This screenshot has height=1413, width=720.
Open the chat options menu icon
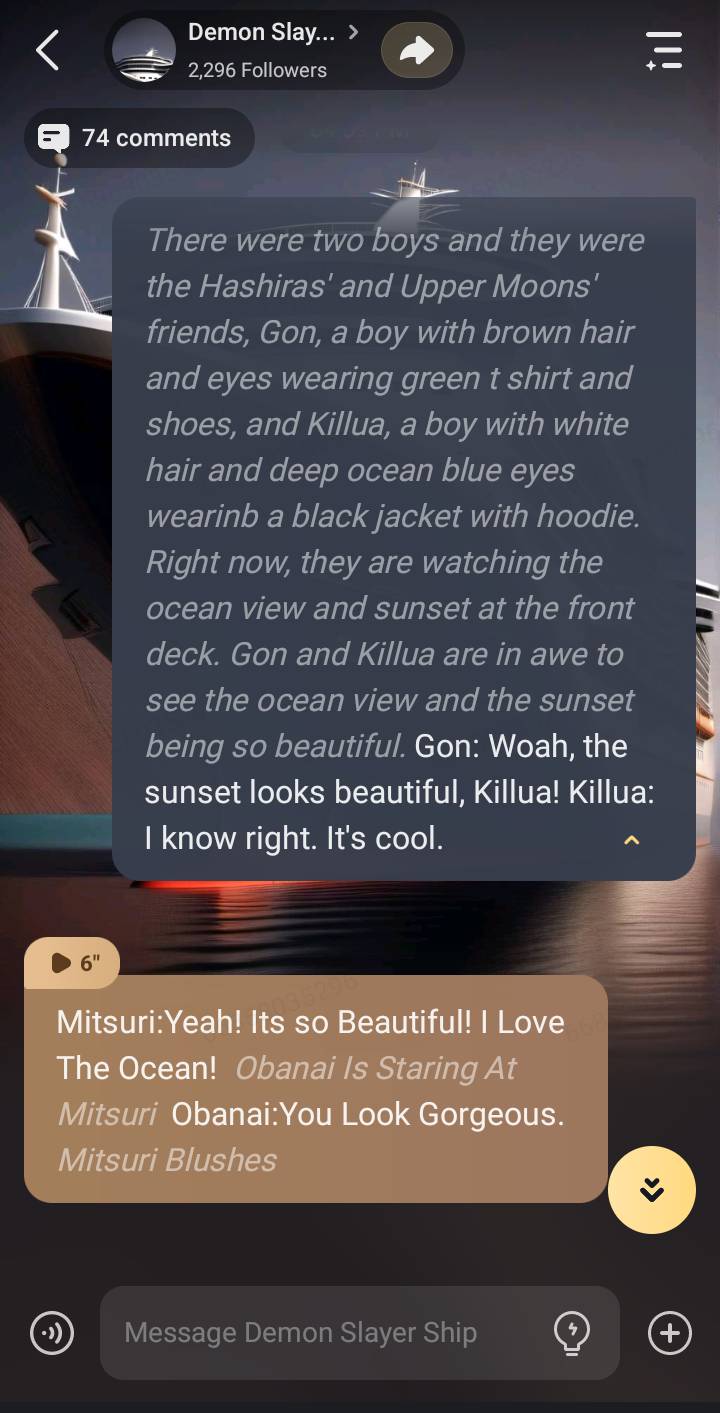664,50
